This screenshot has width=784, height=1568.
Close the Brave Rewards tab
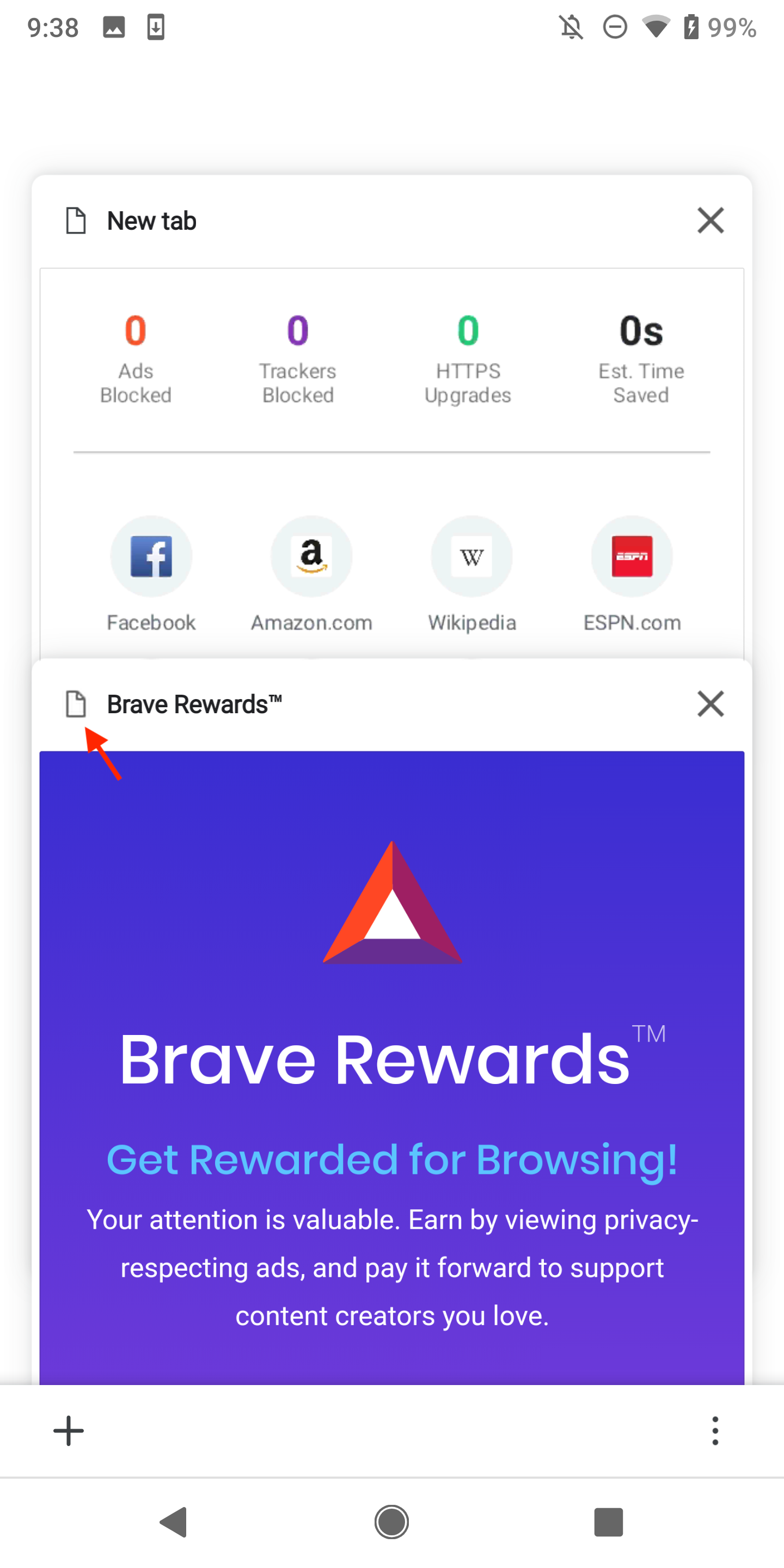tap(710, 705)
